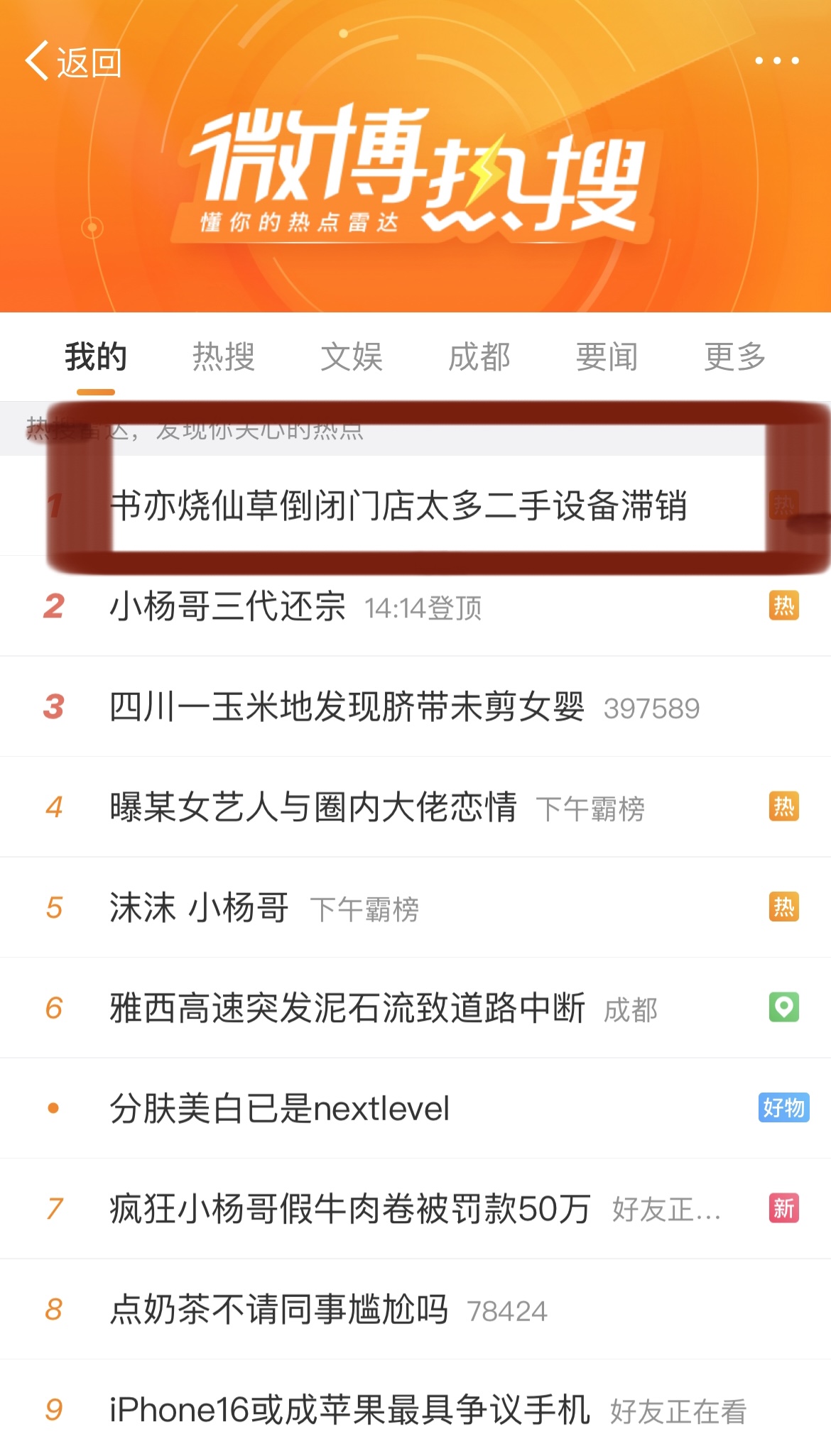Switch to the 文娱 tab

pyautogui.click(x=352, y=356)
